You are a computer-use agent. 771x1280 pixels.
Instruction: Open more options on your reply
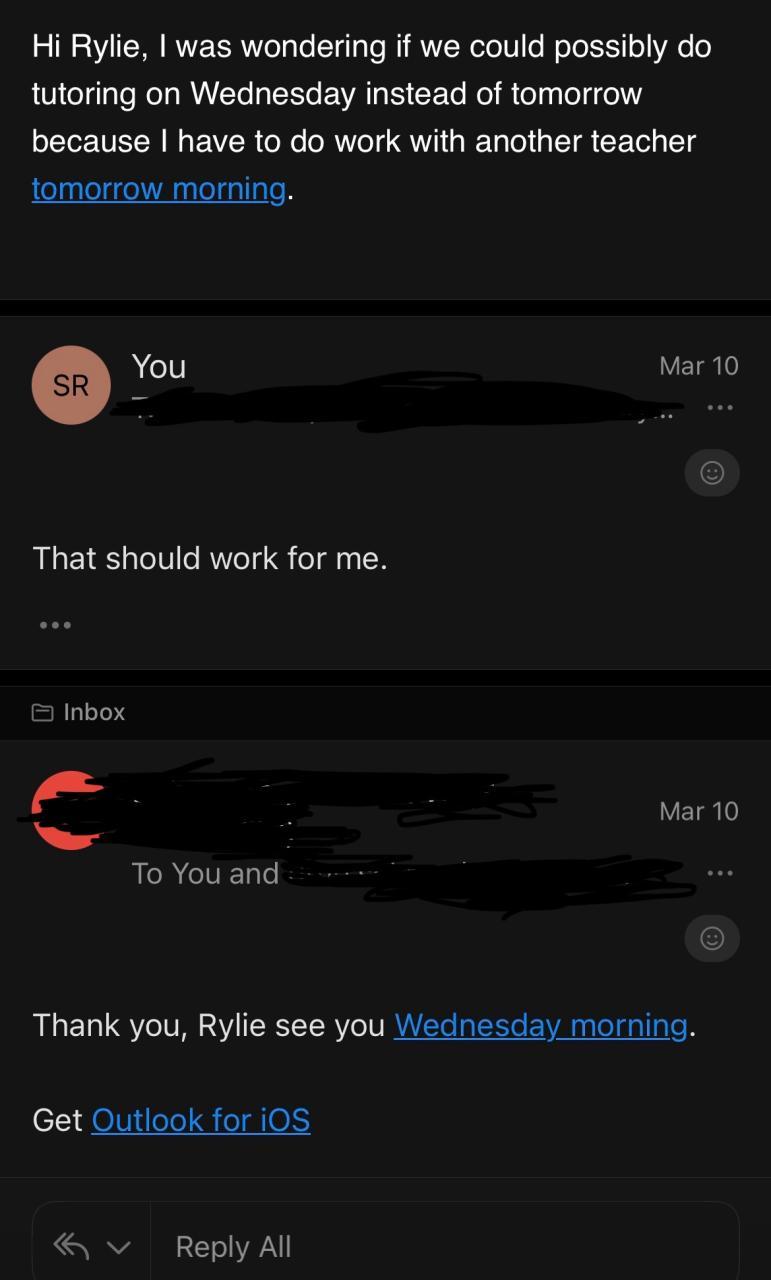click(719, 407)
